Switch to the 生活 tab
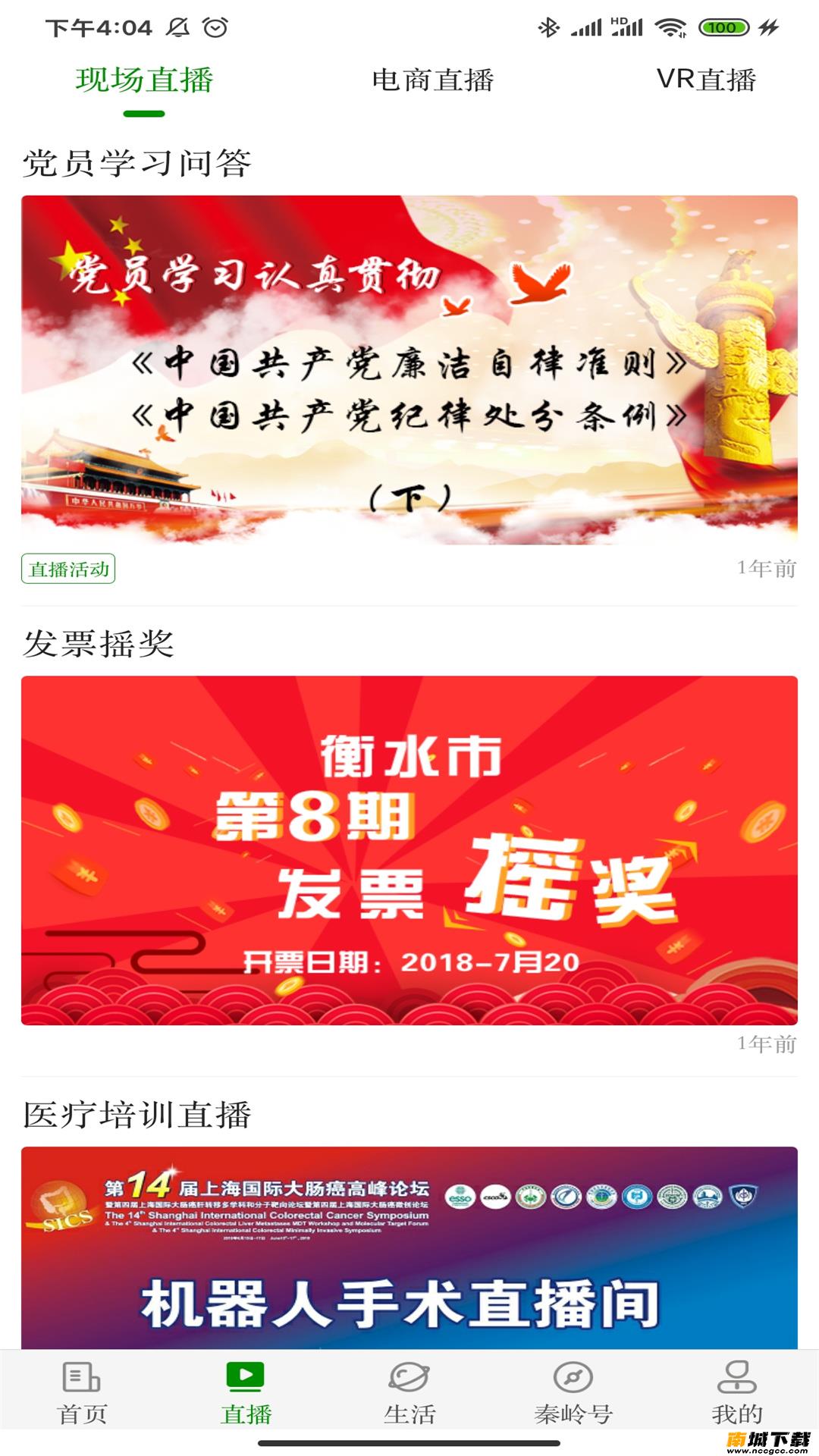This screenshot has height=1456, width=819. point(409,1392)
